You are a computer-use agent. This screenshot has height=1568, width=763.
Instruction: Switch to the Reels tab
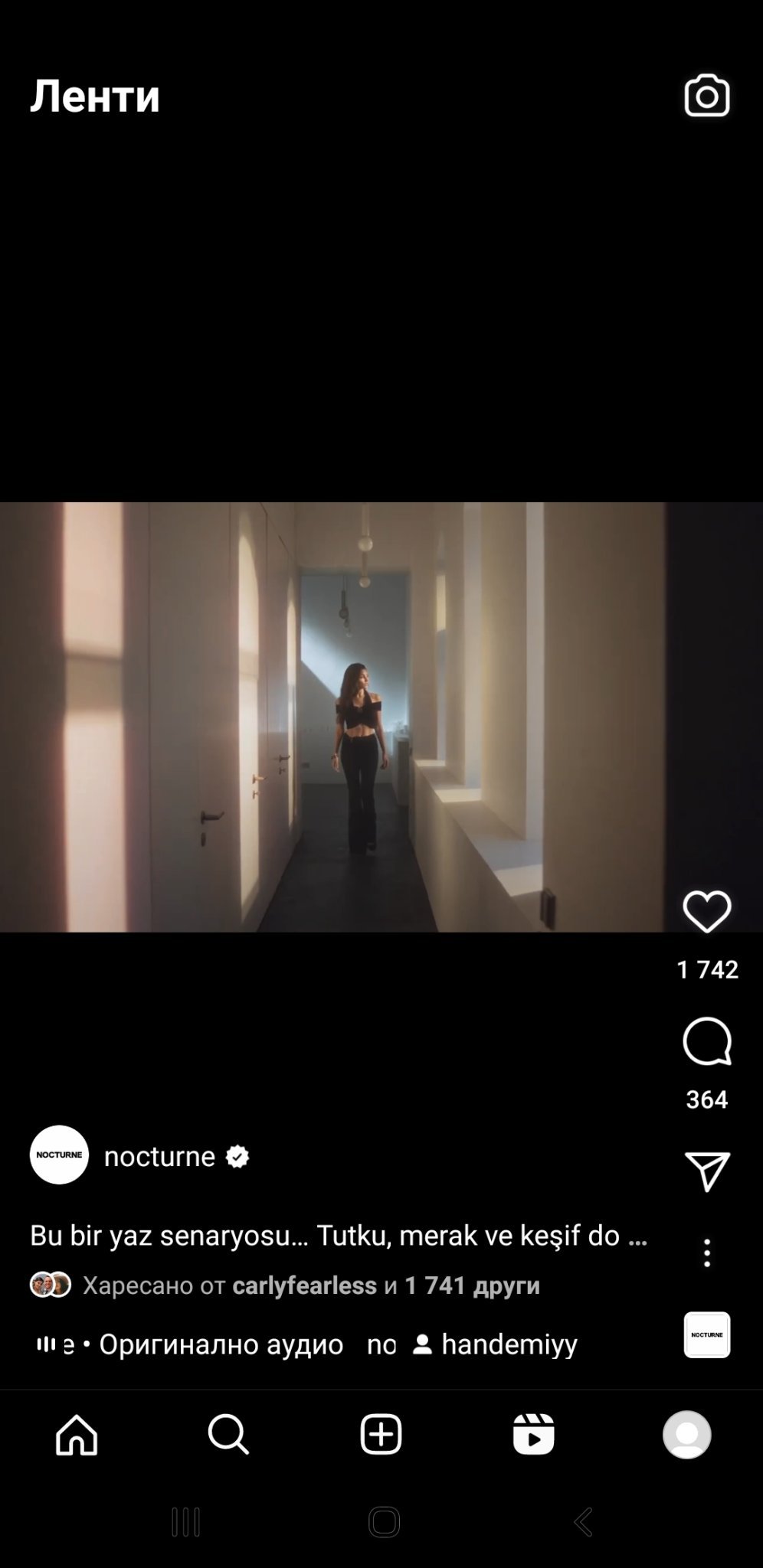533,1434
